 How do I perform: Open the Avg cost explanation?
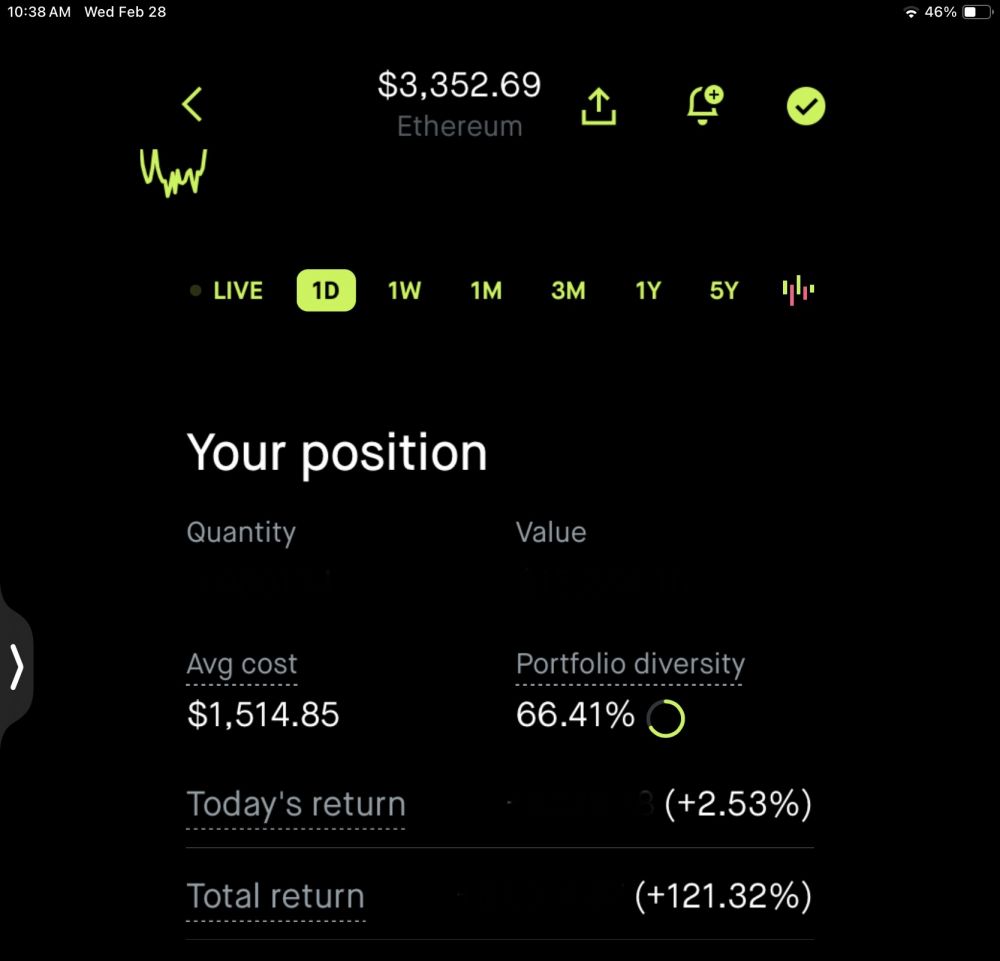[242, 665]
